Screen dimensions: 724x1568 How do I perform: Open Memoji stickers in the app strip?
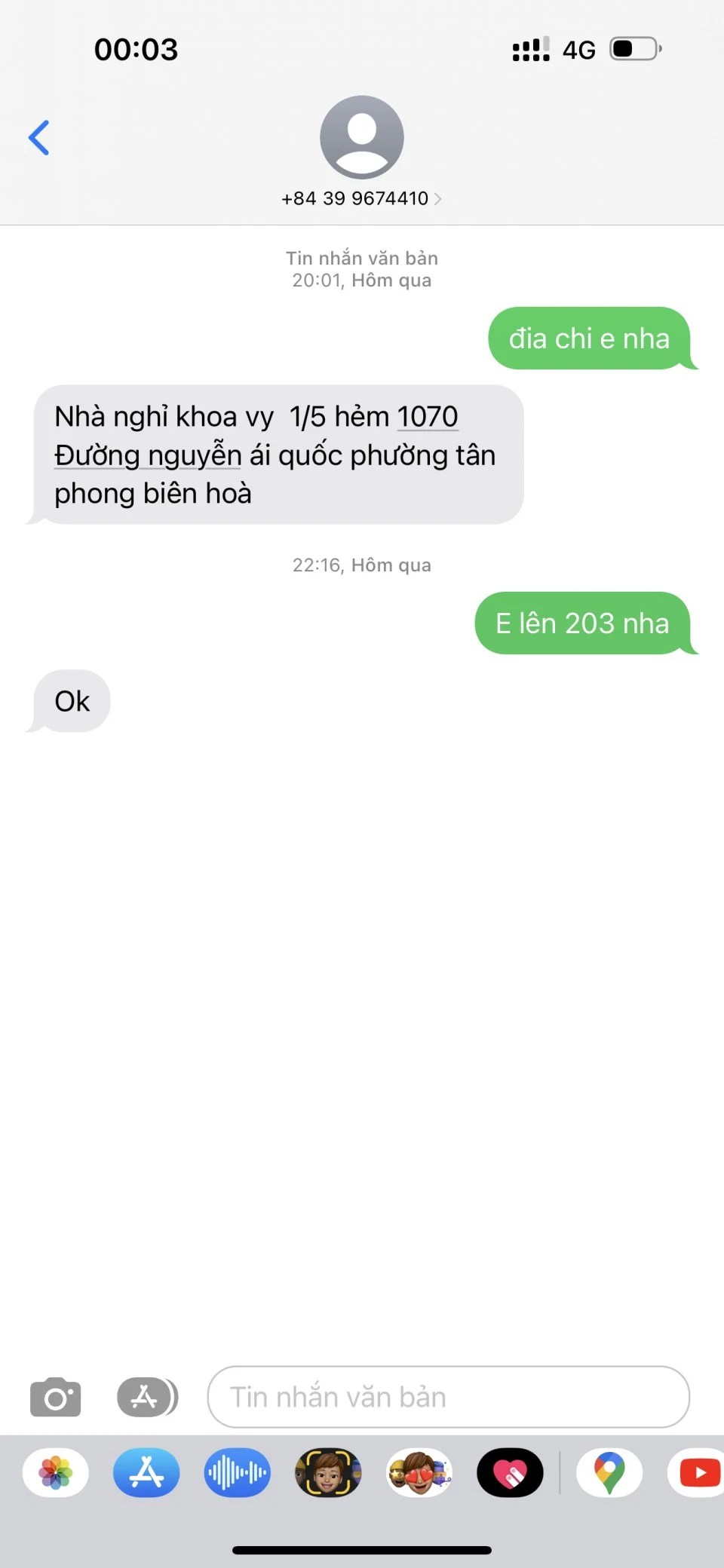point(419,1472)
